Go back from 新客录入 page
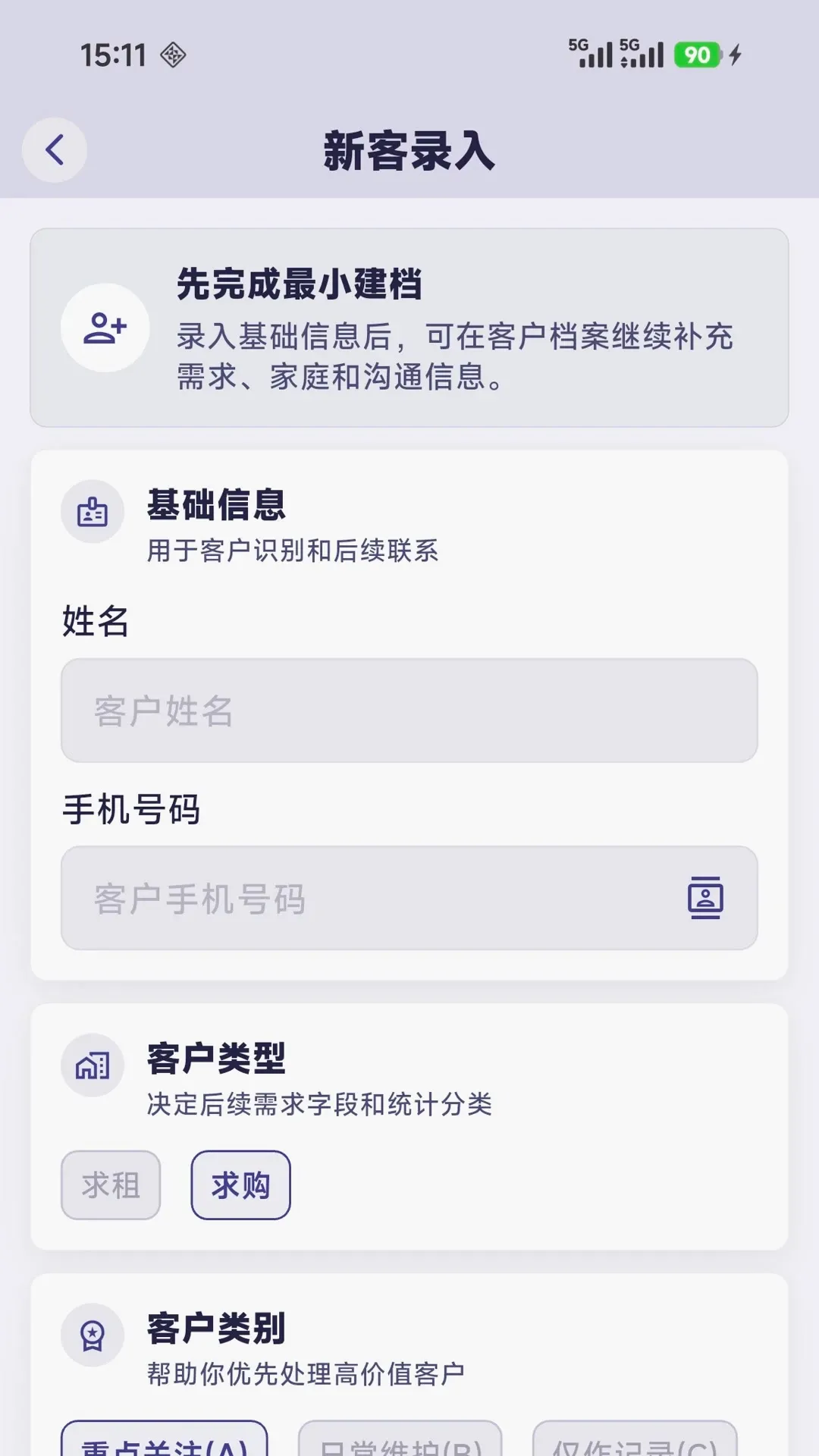 [55, 149]
